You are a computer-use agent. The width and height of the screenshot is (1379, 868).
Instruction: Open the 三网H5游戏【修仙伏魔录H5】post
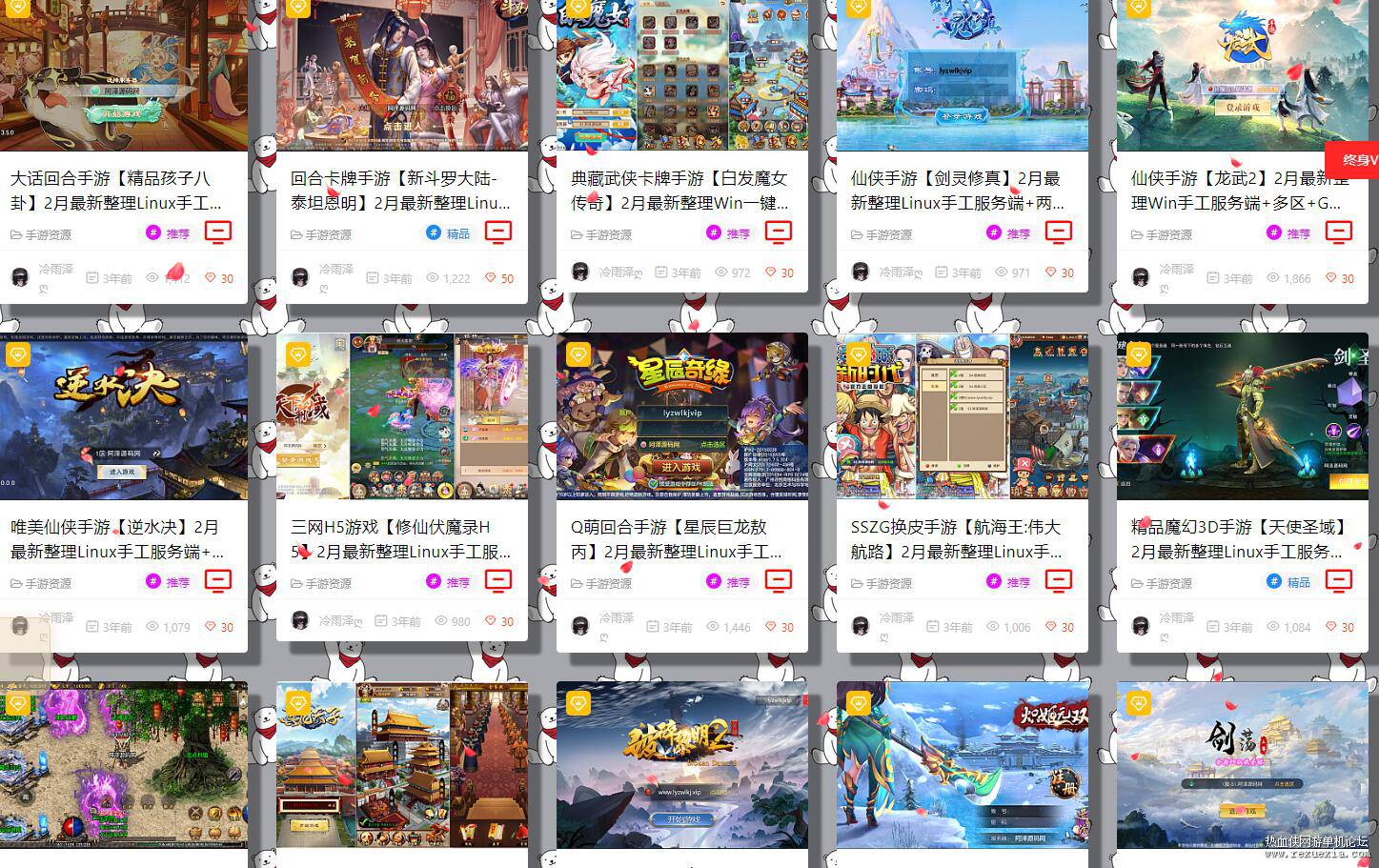tap(400, 539)
